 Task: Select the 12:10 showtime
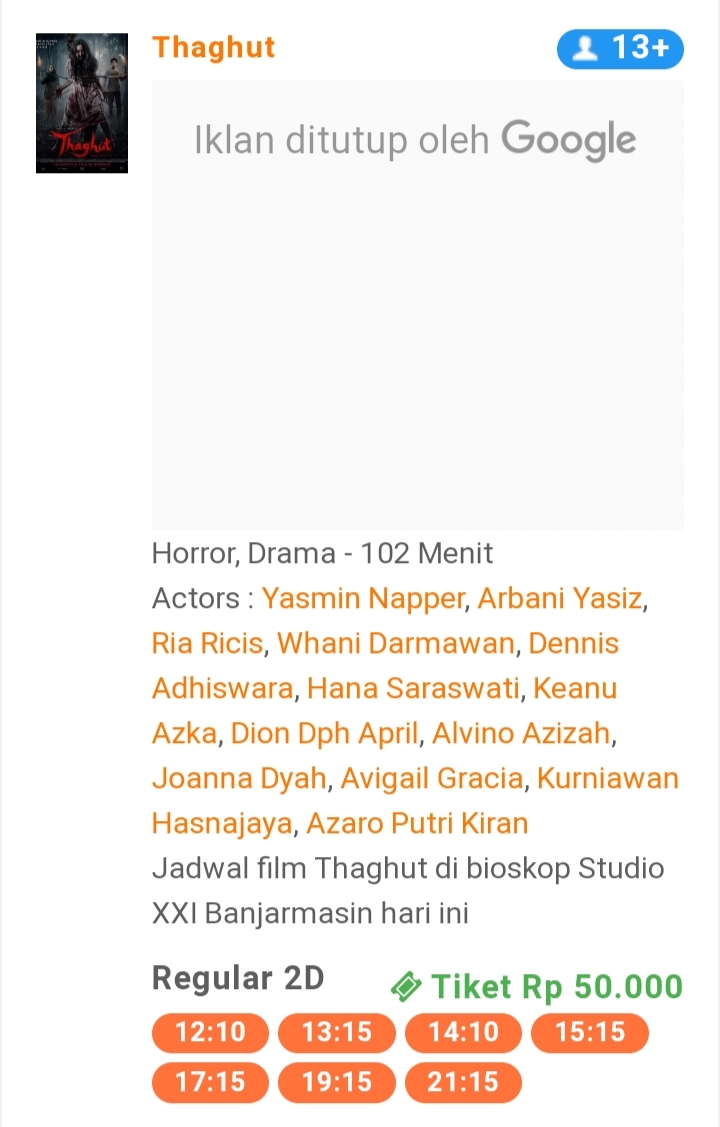[x=210, y=1032]
